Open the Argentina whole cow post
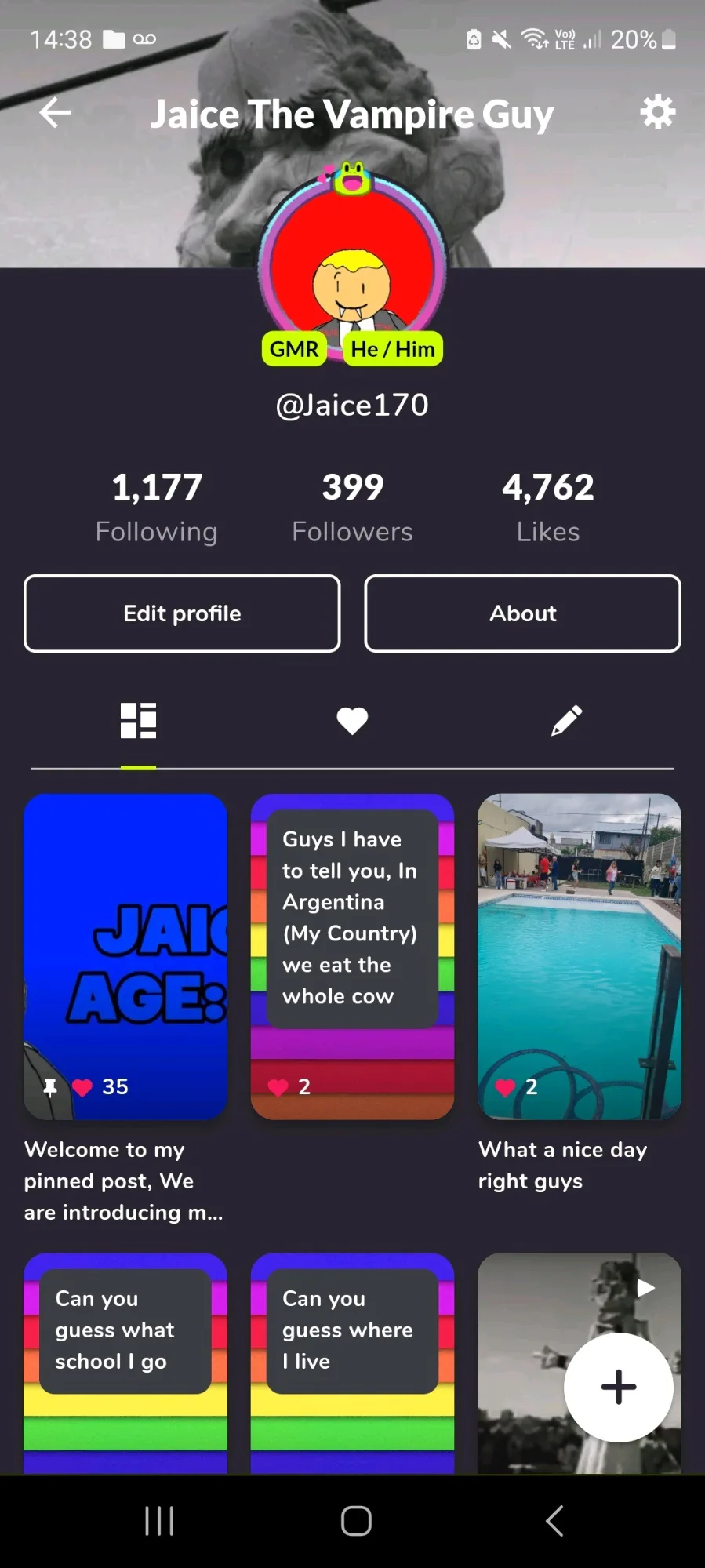The image size is (705, 1568). 352,955
